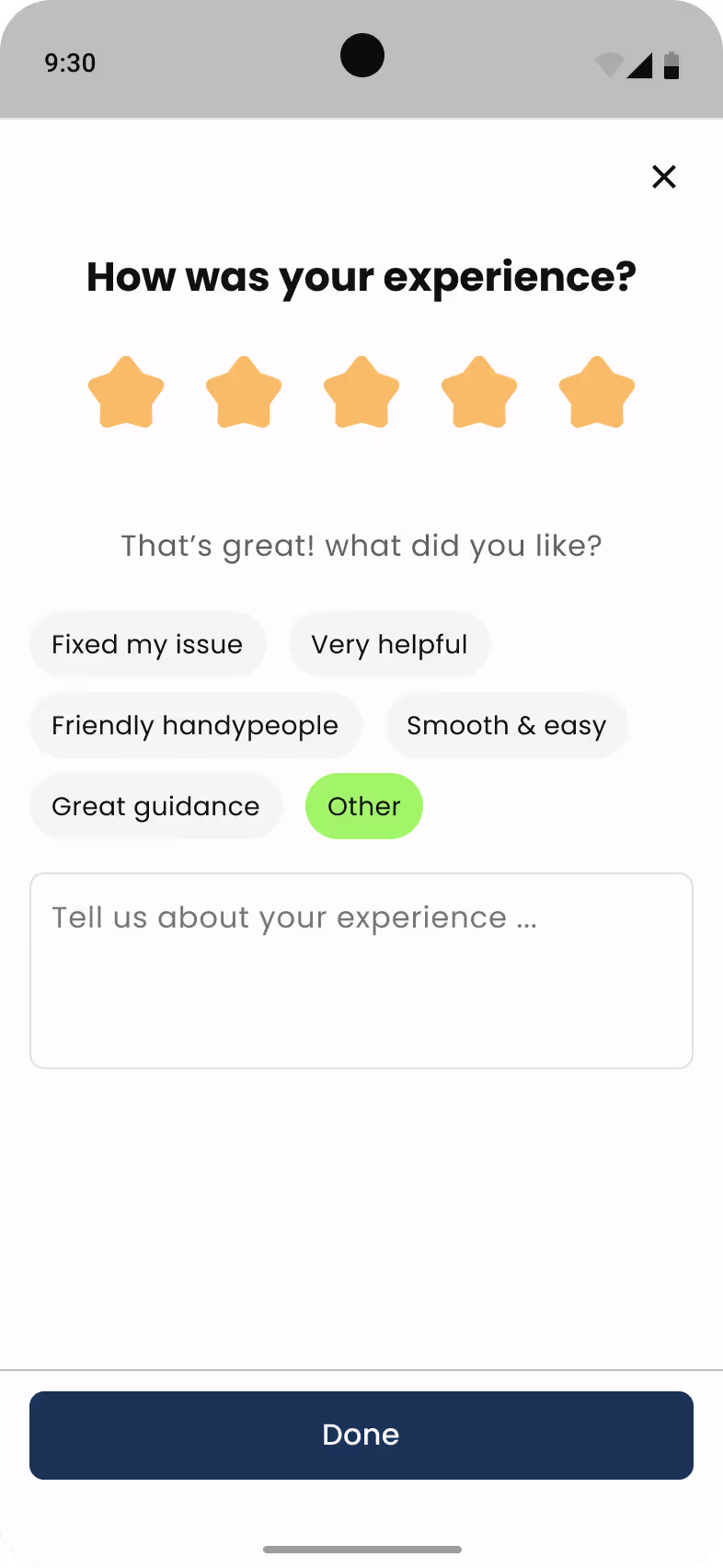Close the experience rating screen
Image resolution: width=723 pixels, height=1568 pixels.
pos(664,177)
